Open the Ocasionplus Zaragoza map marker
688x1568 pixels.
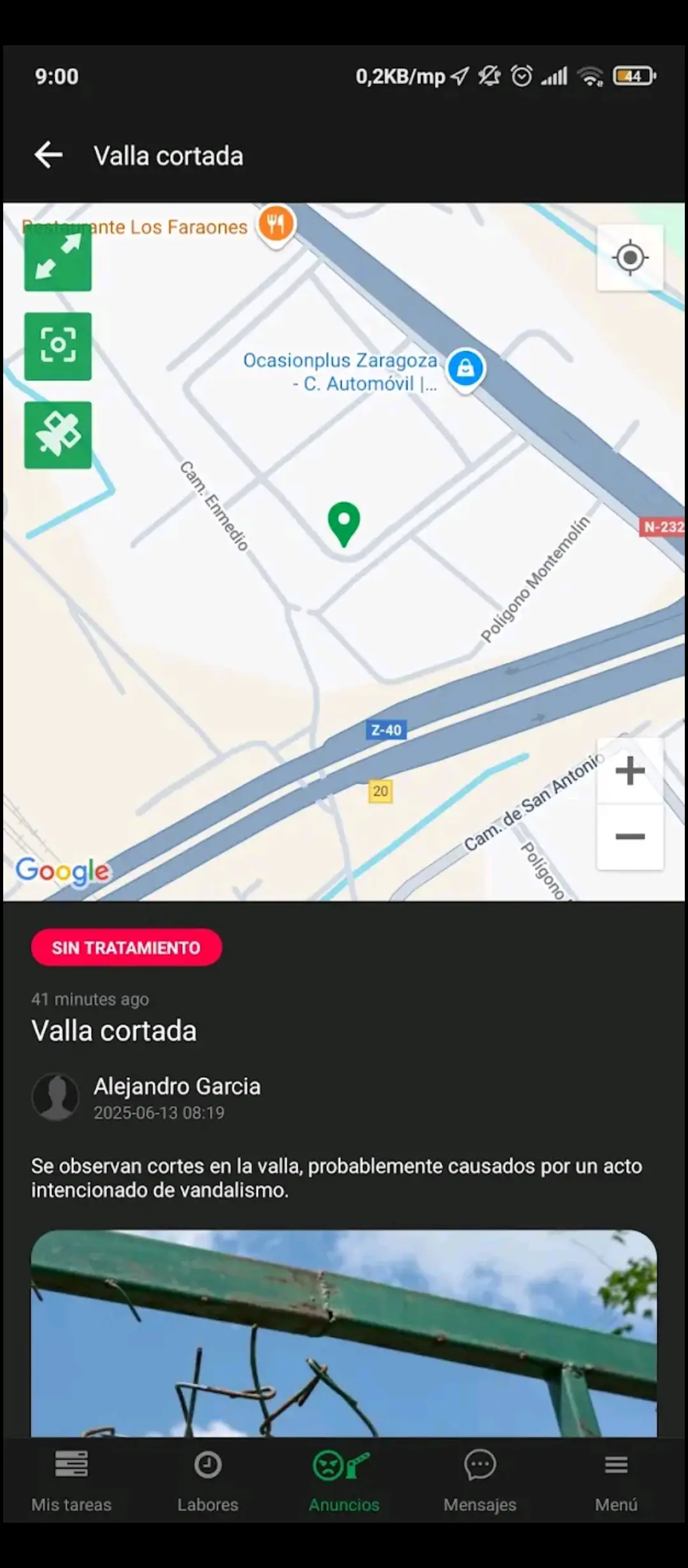(466, 368)
